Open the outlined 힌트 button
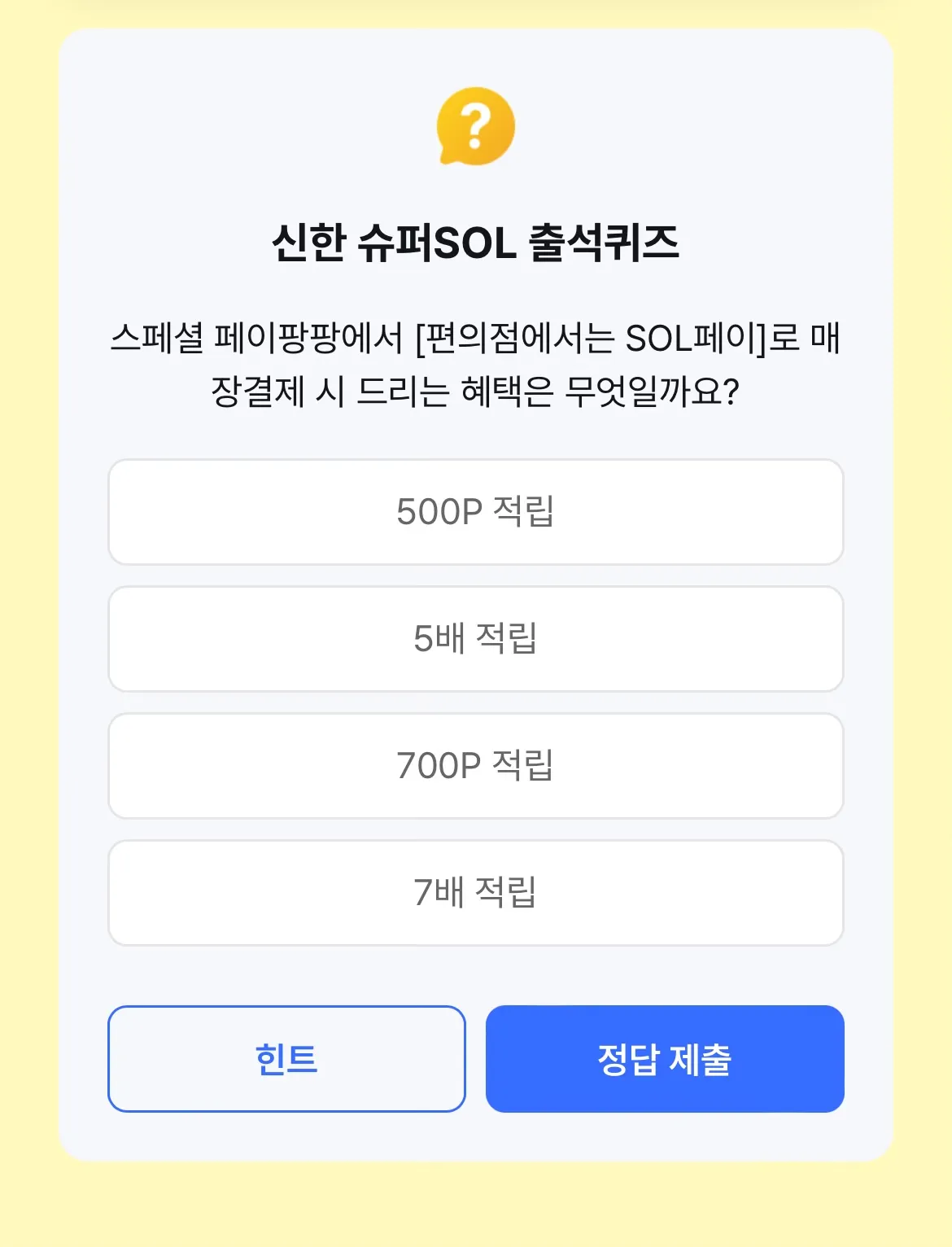952x1247 pixels. pyautogui.click(x=286, y=1057)
